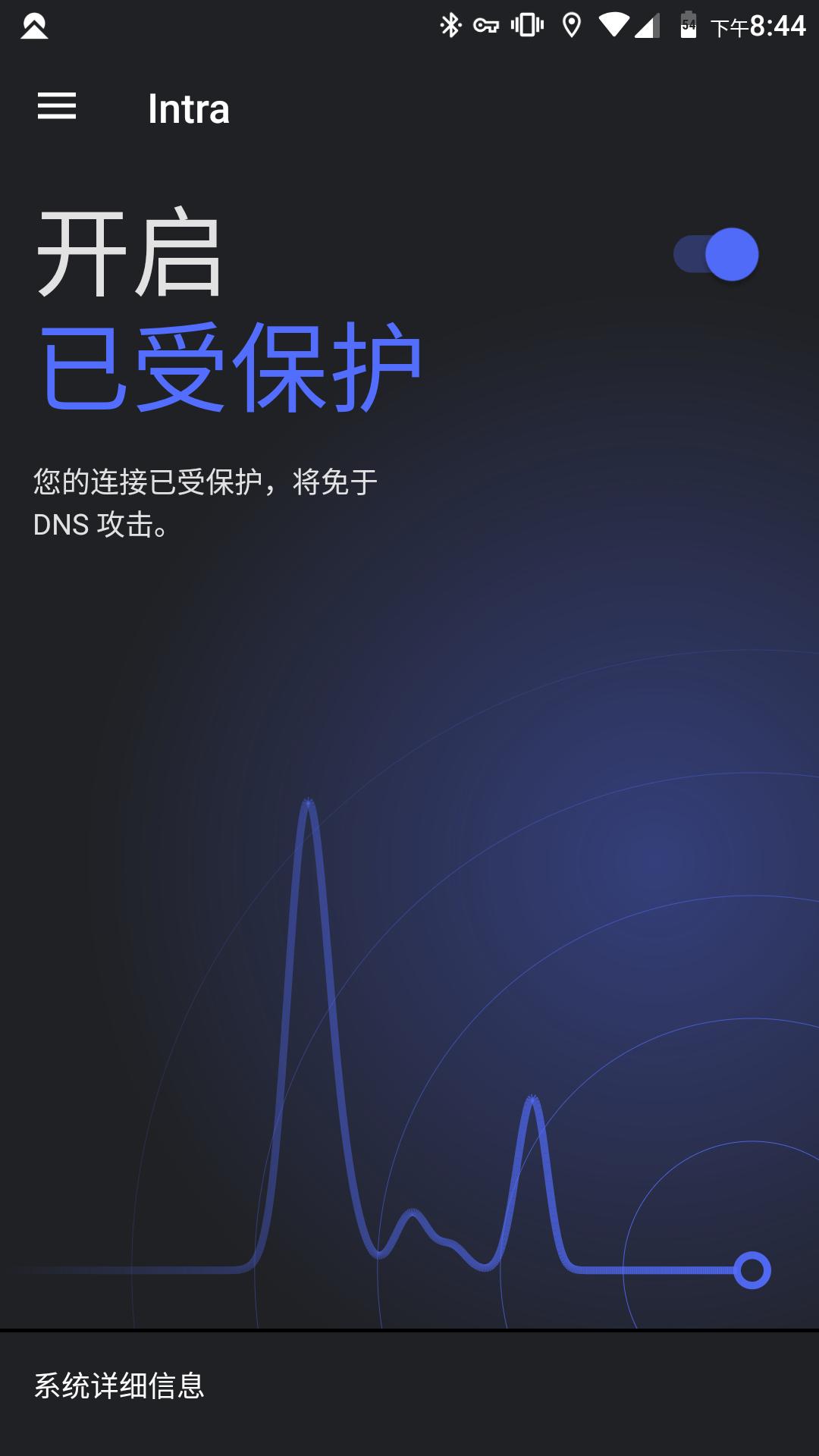819x1456 pixels.
Task: Turn off the Intra protection switch
Action: click(x=716, y=255)
